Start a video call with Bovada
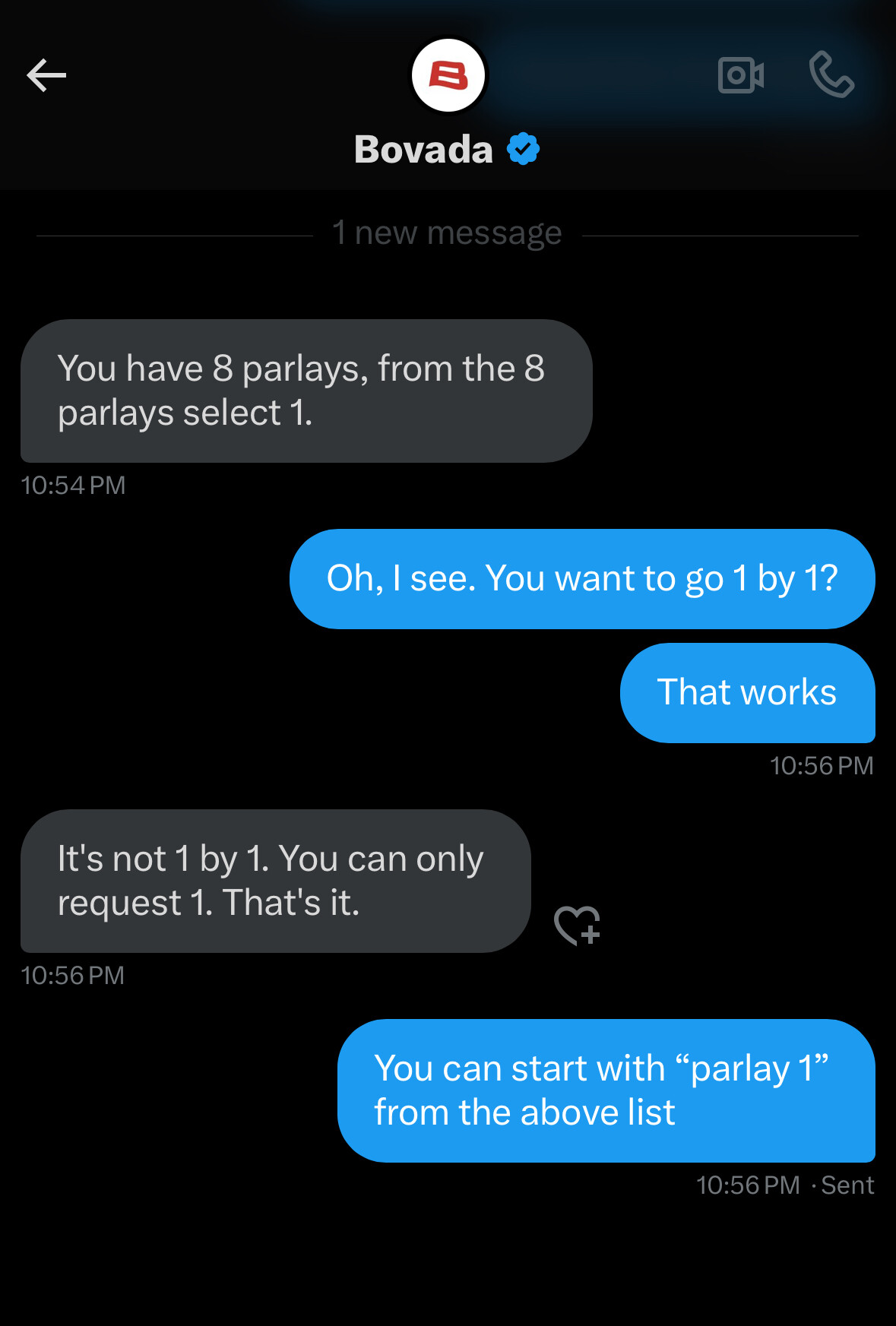Viewport: 896px width, 1326px height. (740, 75)
